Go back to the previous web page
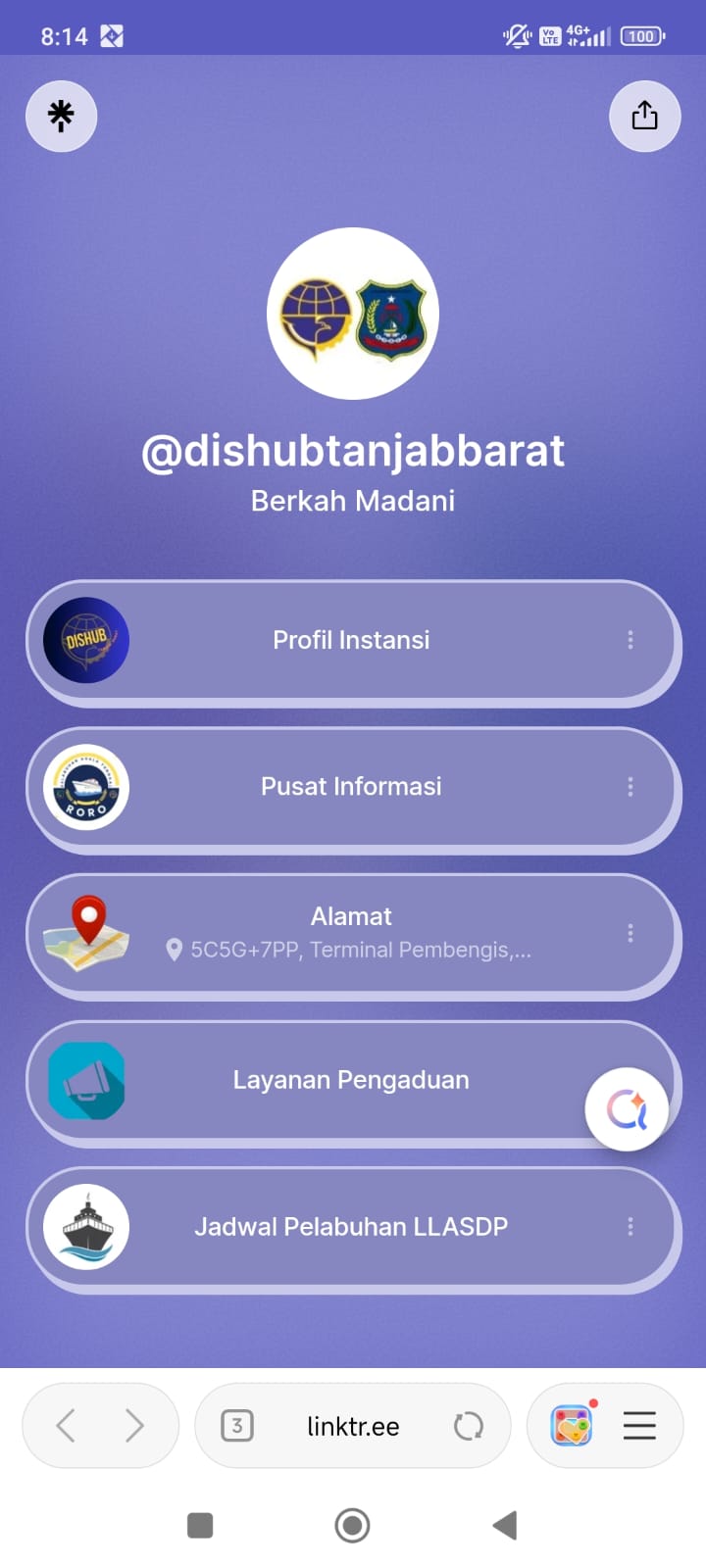The height and width of the screenshot is (1568, 706). point(66,1426)
